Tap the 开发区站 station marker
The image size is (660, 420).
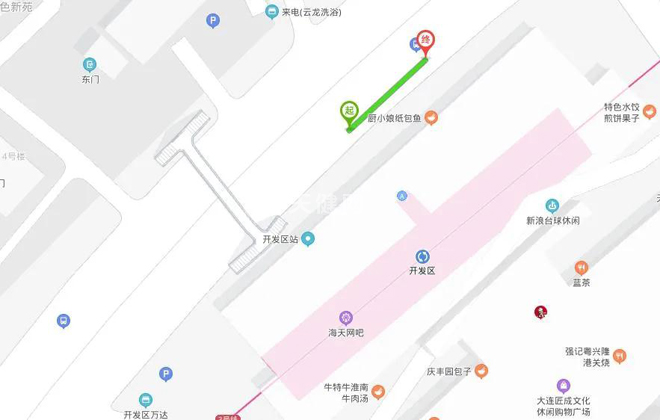point(308,238)
